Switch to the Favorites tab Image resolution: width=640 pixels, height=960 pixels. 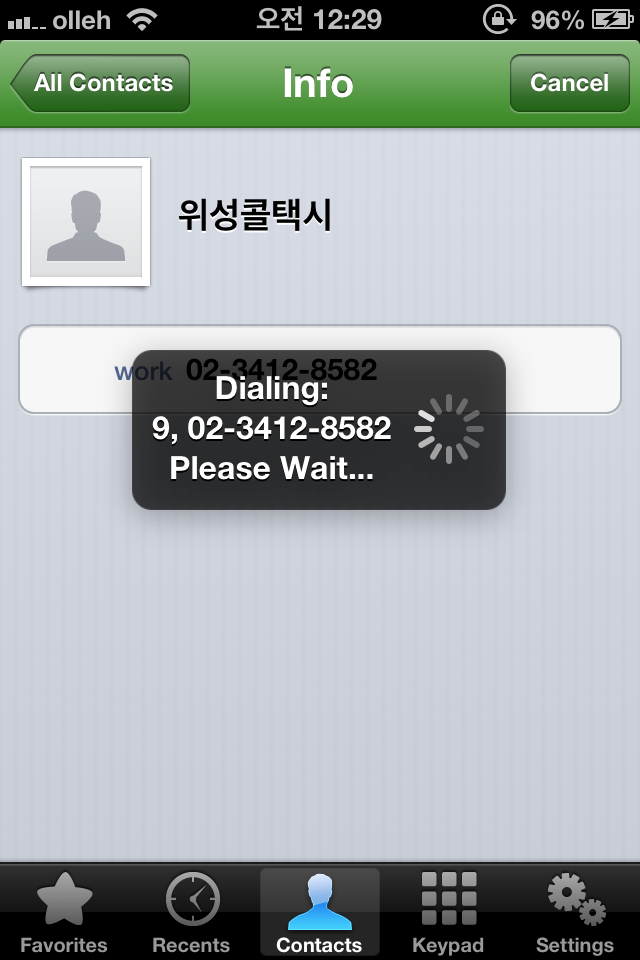coord(64,911)
